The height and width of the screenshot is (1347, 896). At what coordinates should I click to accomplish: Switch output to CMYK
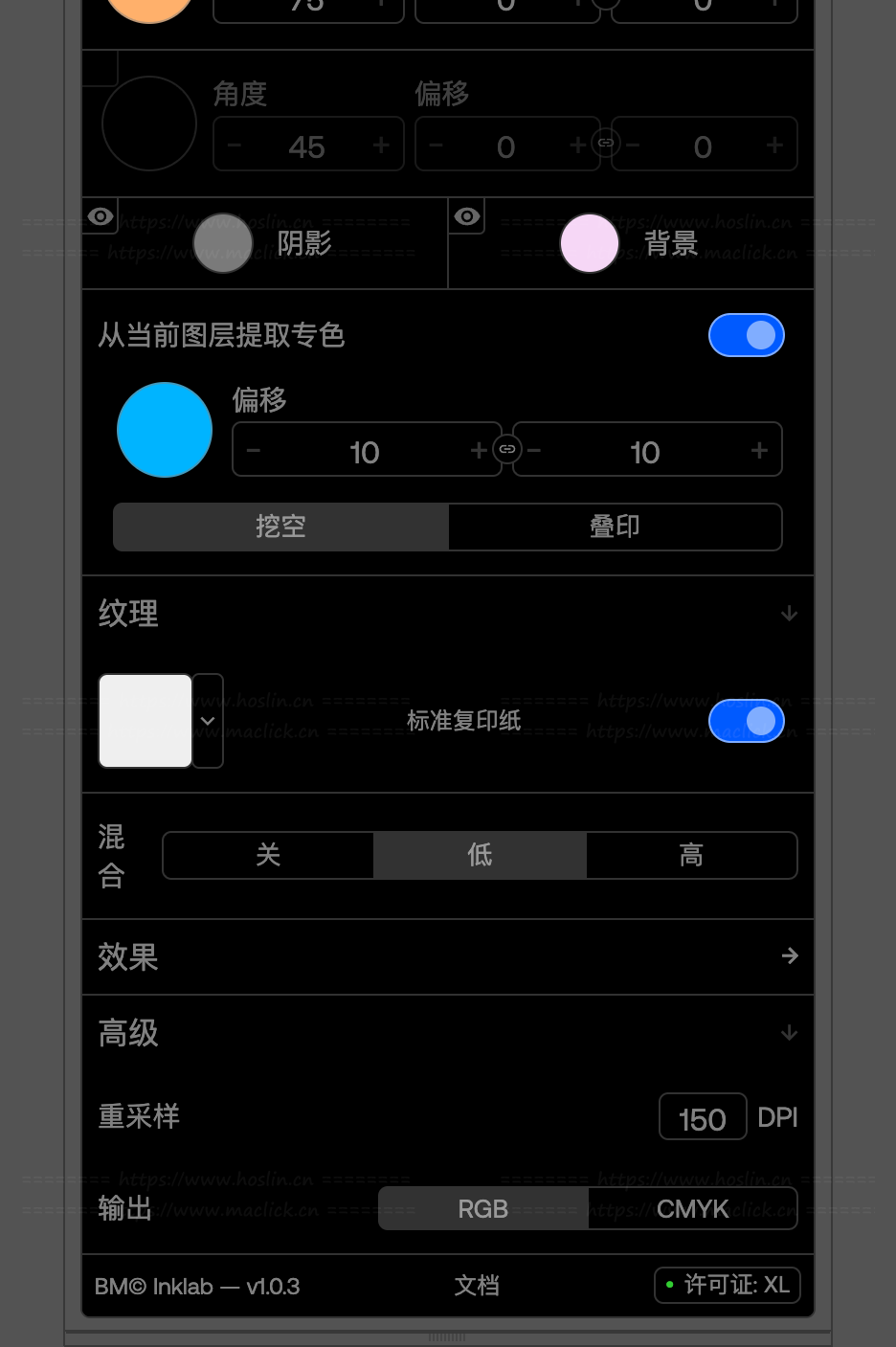click(692, 1209)
